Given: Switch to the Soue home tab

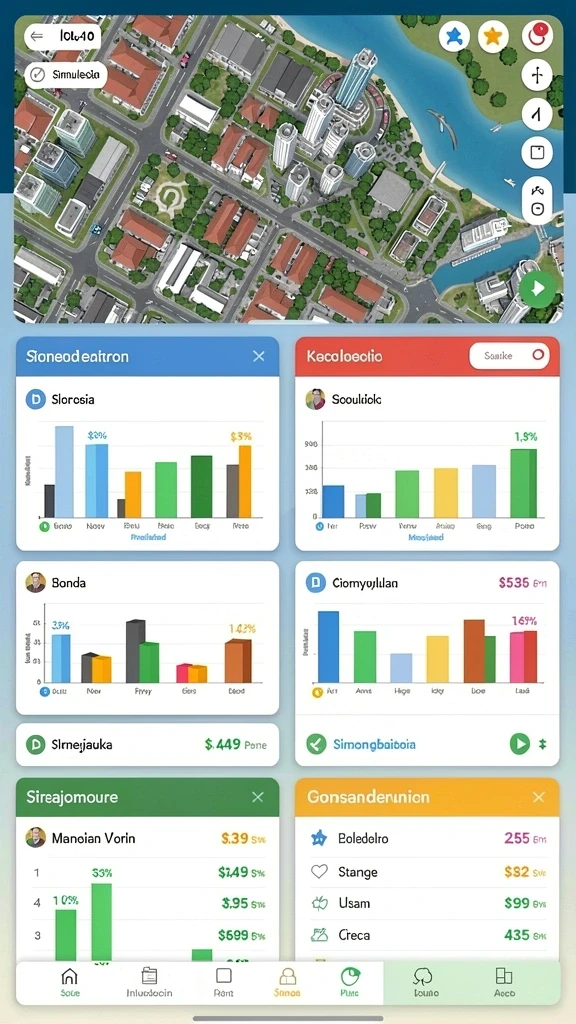Looking at the screenshot, I should 69,982.
